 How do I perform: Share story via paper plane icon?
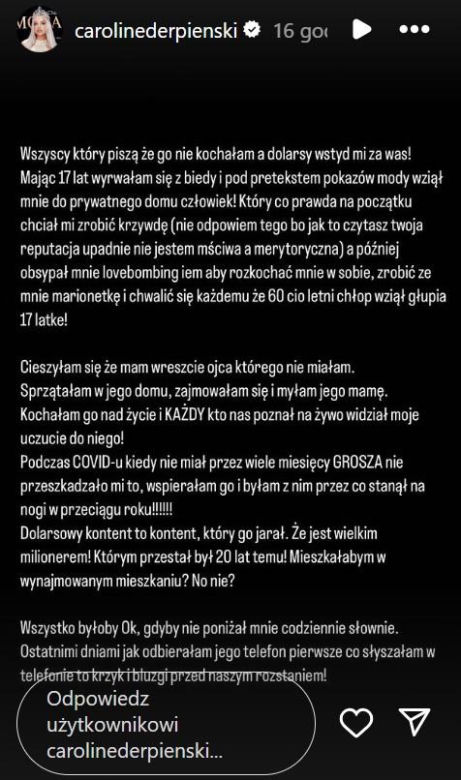pyautogui.click(x=414, y=722)
